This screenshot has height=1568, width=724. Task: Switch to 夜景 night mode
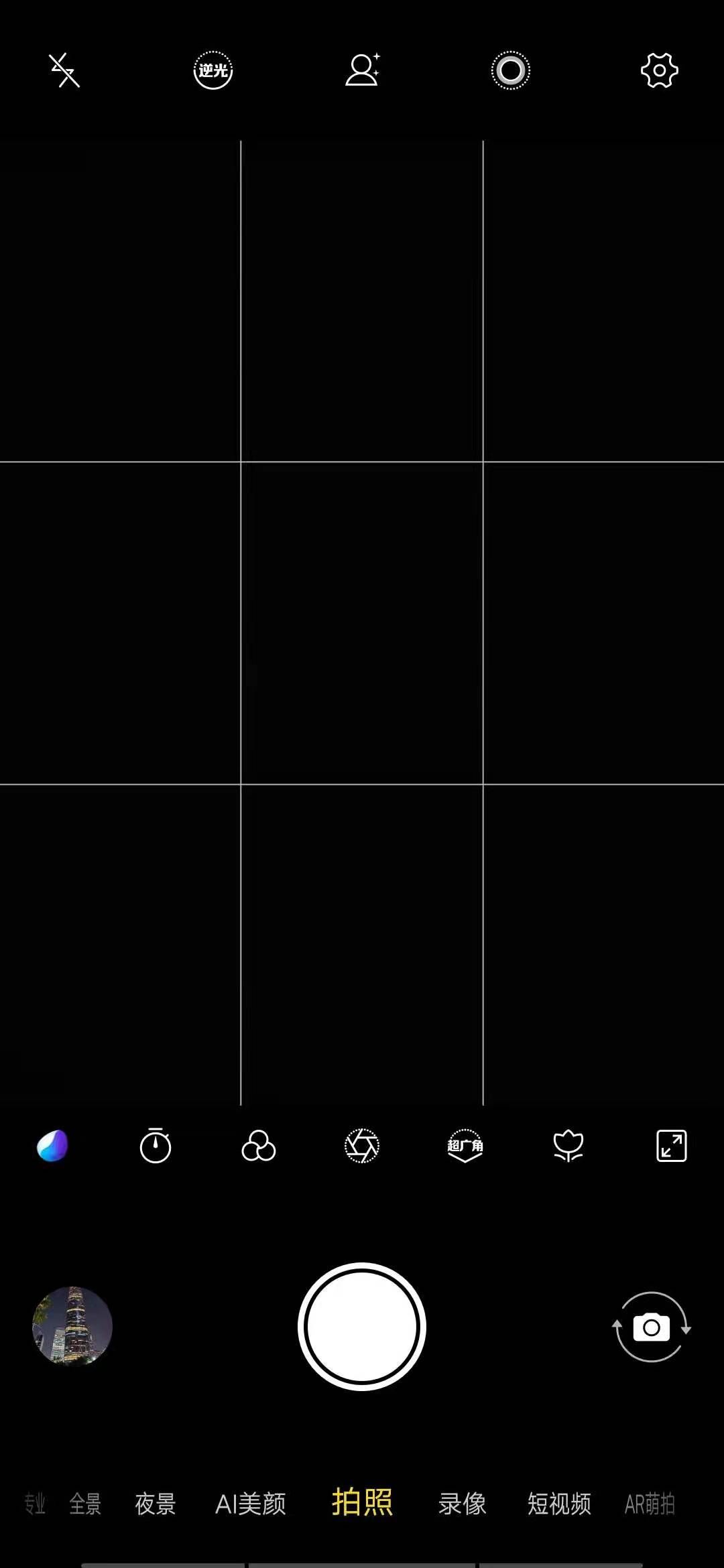156,1504
